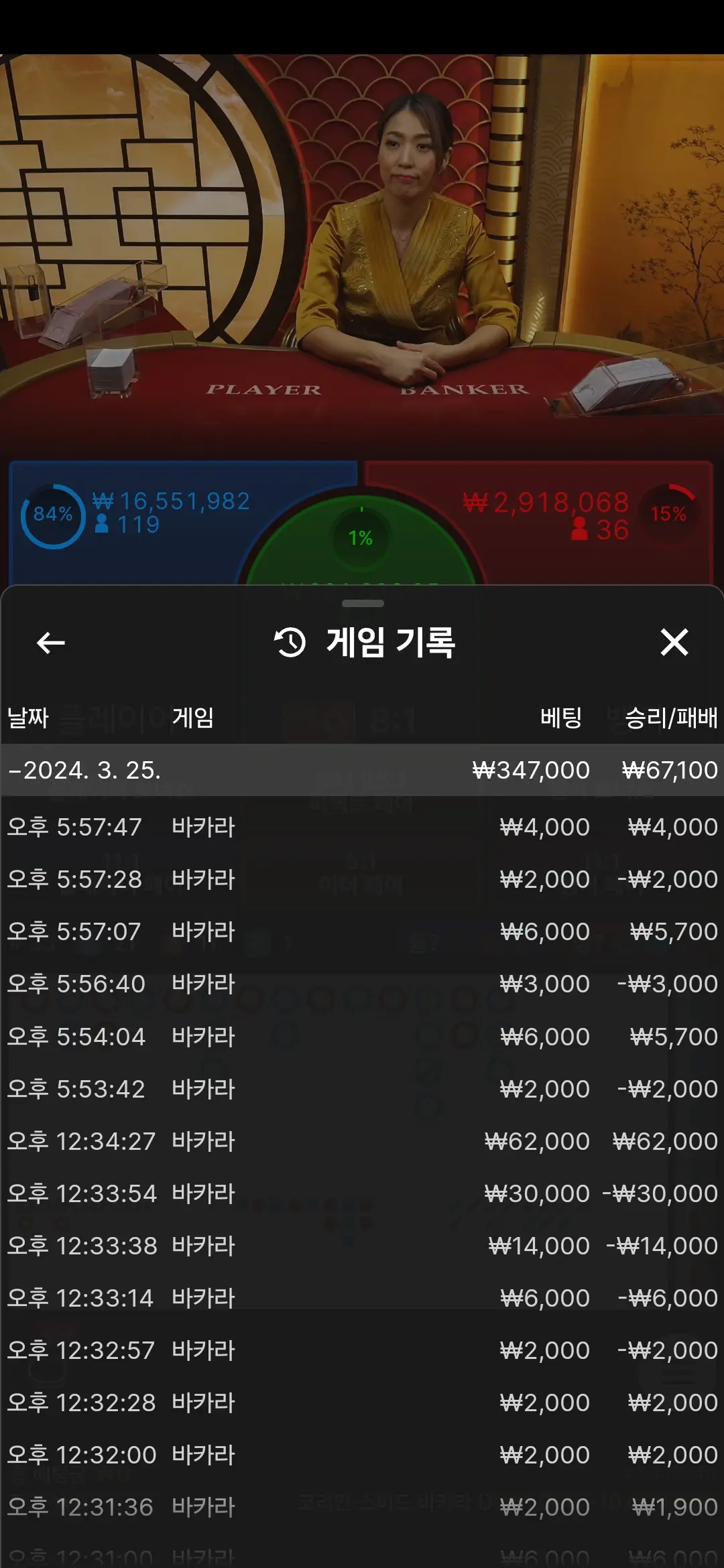Go back from the 게임 기록 panel
Viewport: 724px width, 1568px height.
[x=50, y=643]
